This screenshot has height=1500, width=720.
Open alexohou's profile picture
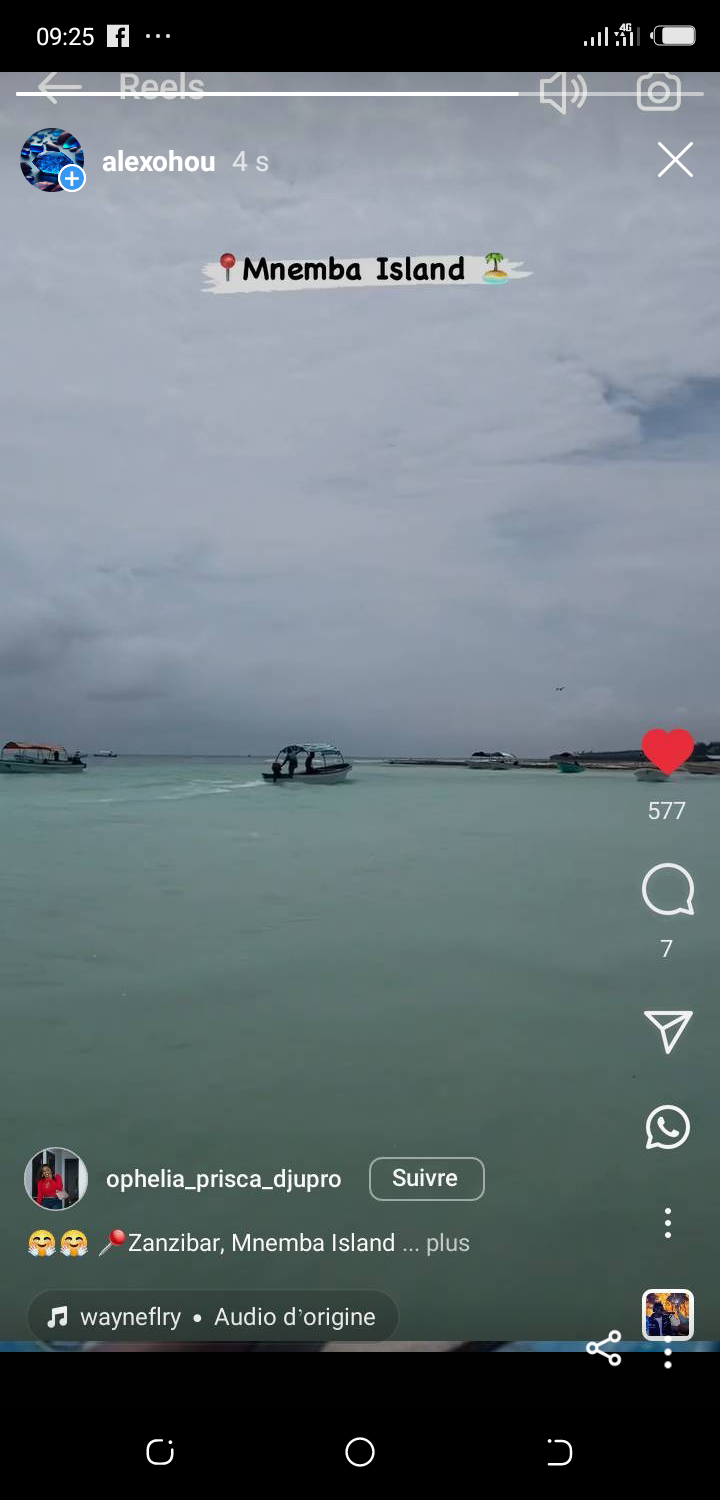[51, 160]
